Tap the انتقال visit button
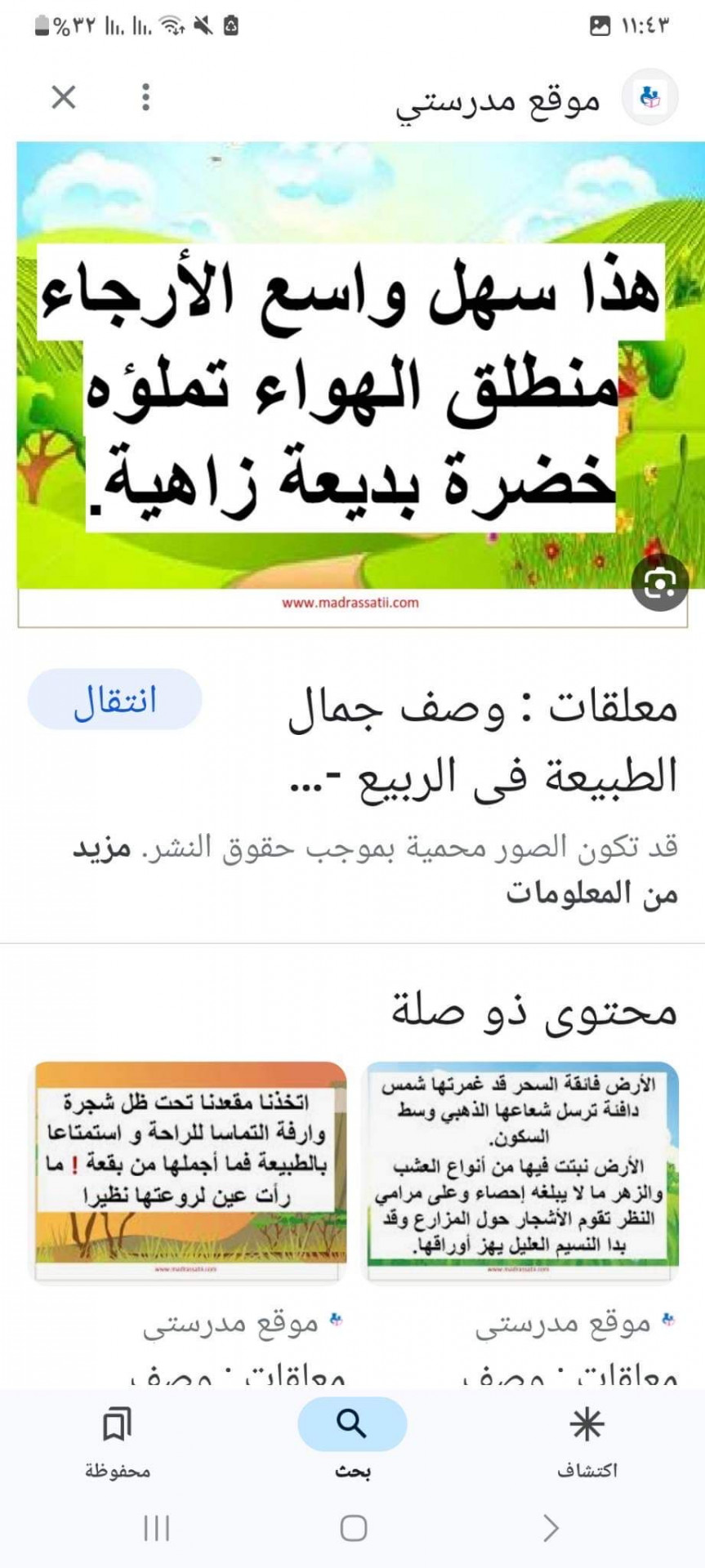Screen dimensions: 705x1568 click(115, 700)
